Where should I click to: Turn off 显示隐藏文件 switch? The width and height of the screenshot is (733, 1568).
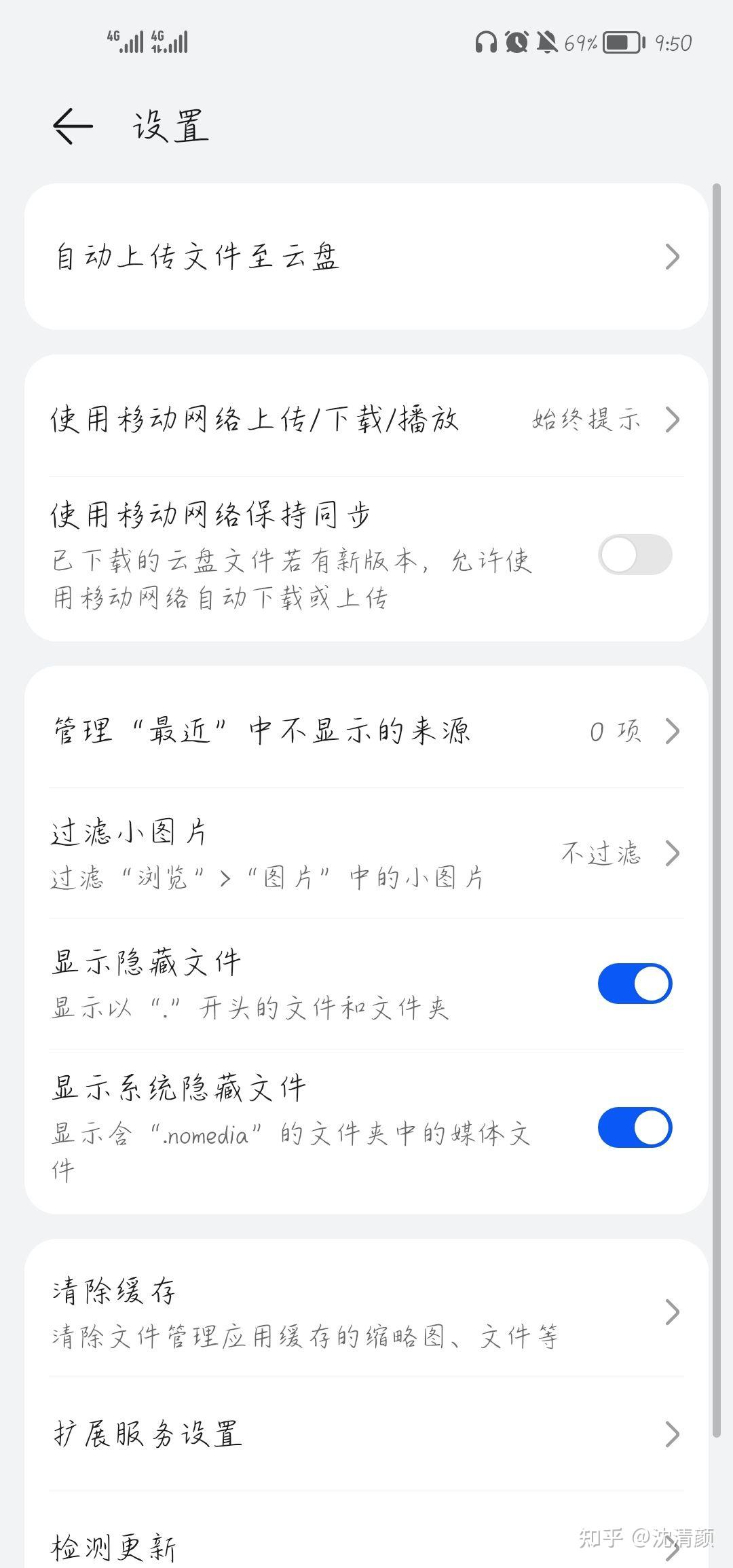635,984
